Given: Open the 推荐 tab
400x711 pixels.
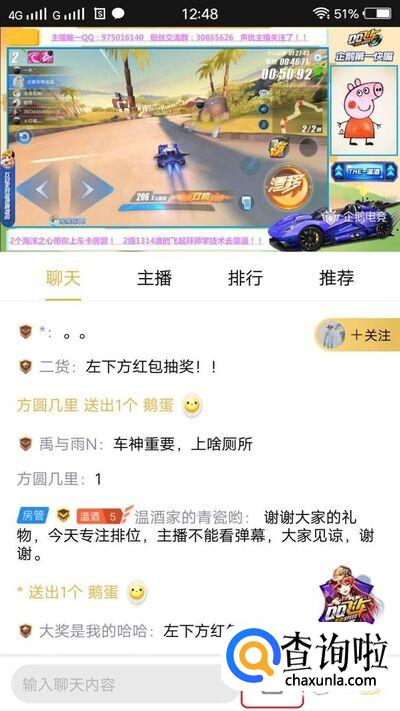Looking at the screenshot, I should pos(337,278).
